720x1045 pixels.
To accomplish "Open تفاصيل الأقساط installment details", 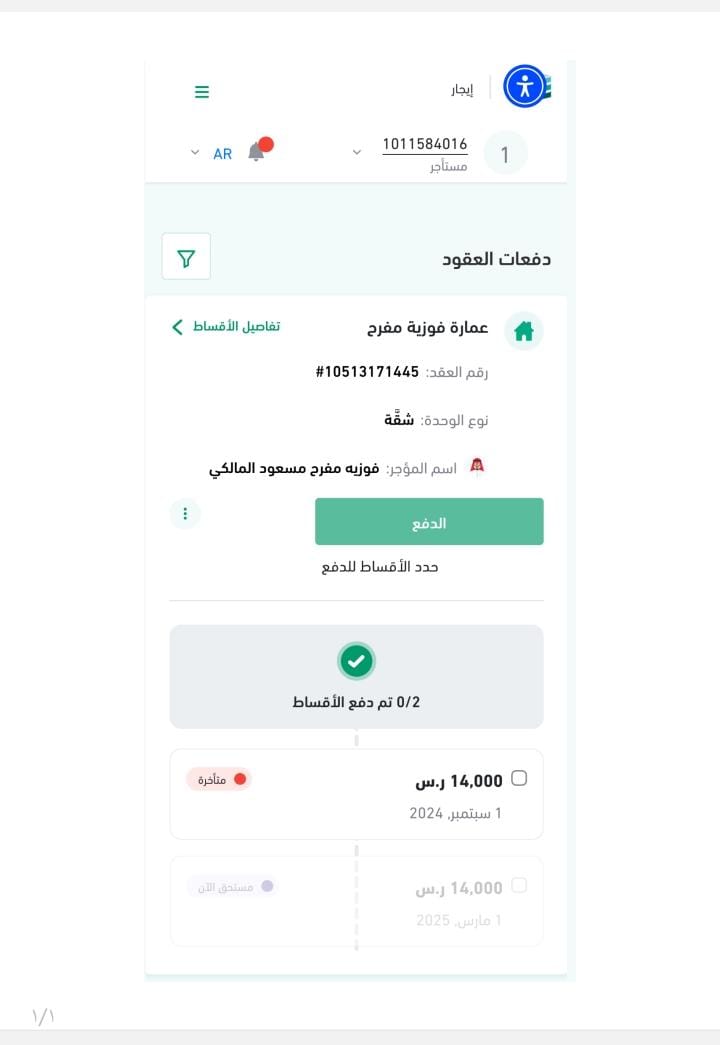I will tap(226, 327).
